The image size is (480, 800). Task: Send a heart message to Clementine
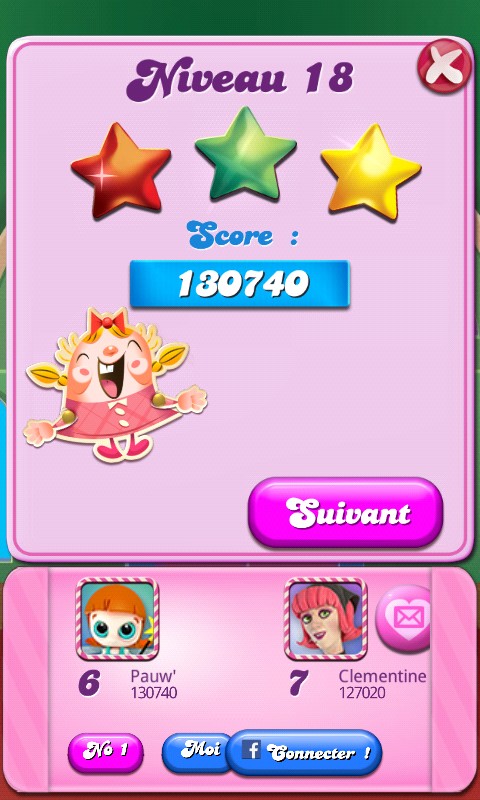click(404, 618)
